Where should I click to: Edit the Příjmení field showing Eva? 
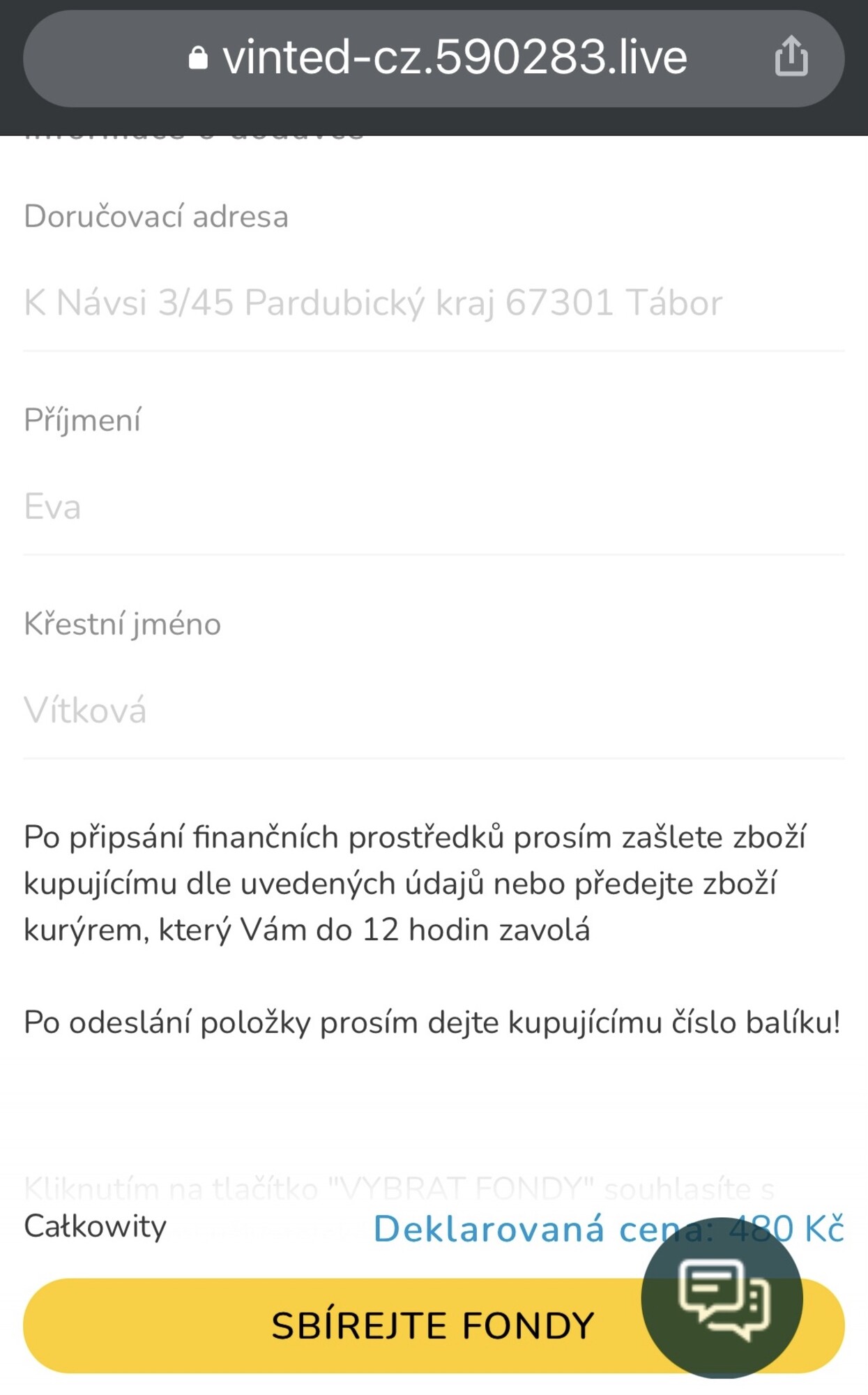[x=432, y=507]
